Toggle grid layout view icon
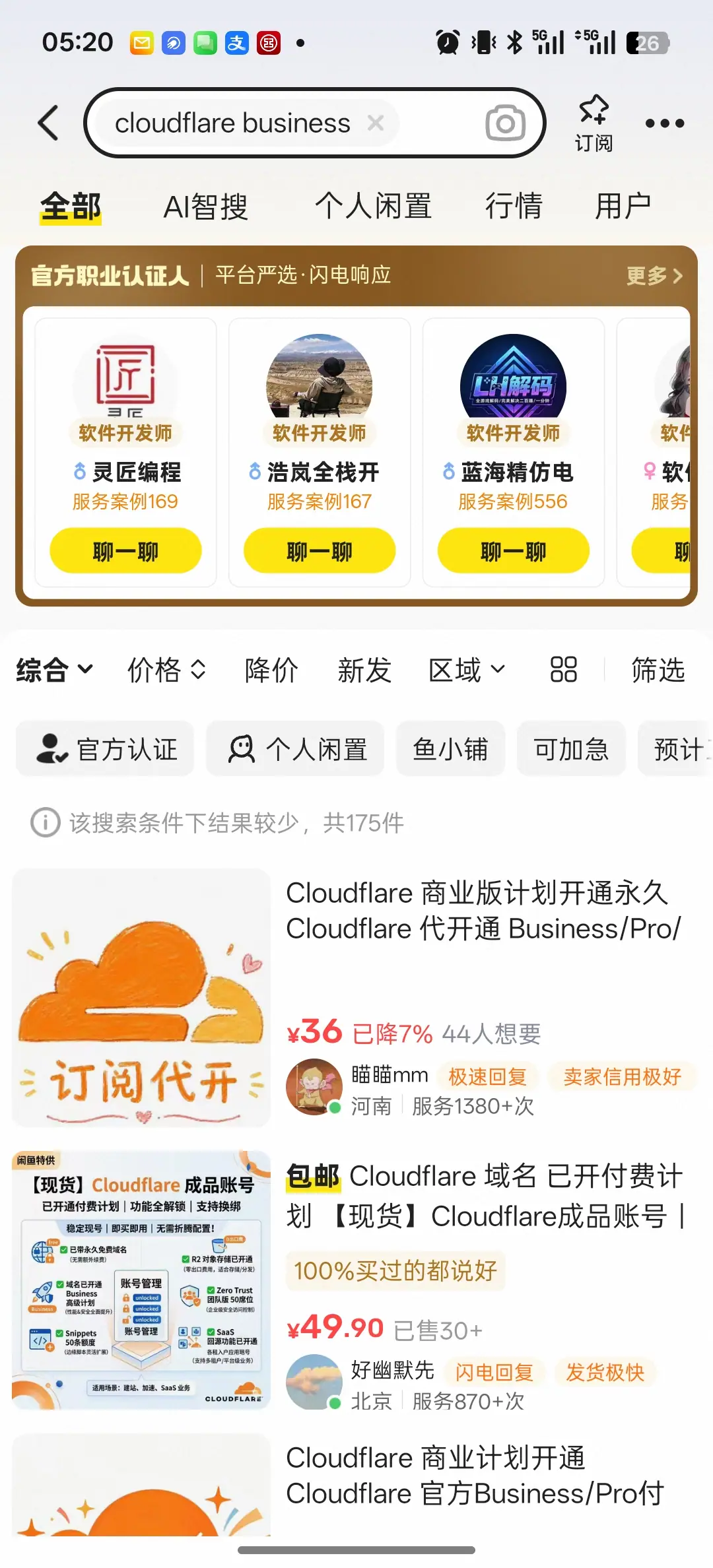This screenshot has width=713, height=1568. [564, 670]
